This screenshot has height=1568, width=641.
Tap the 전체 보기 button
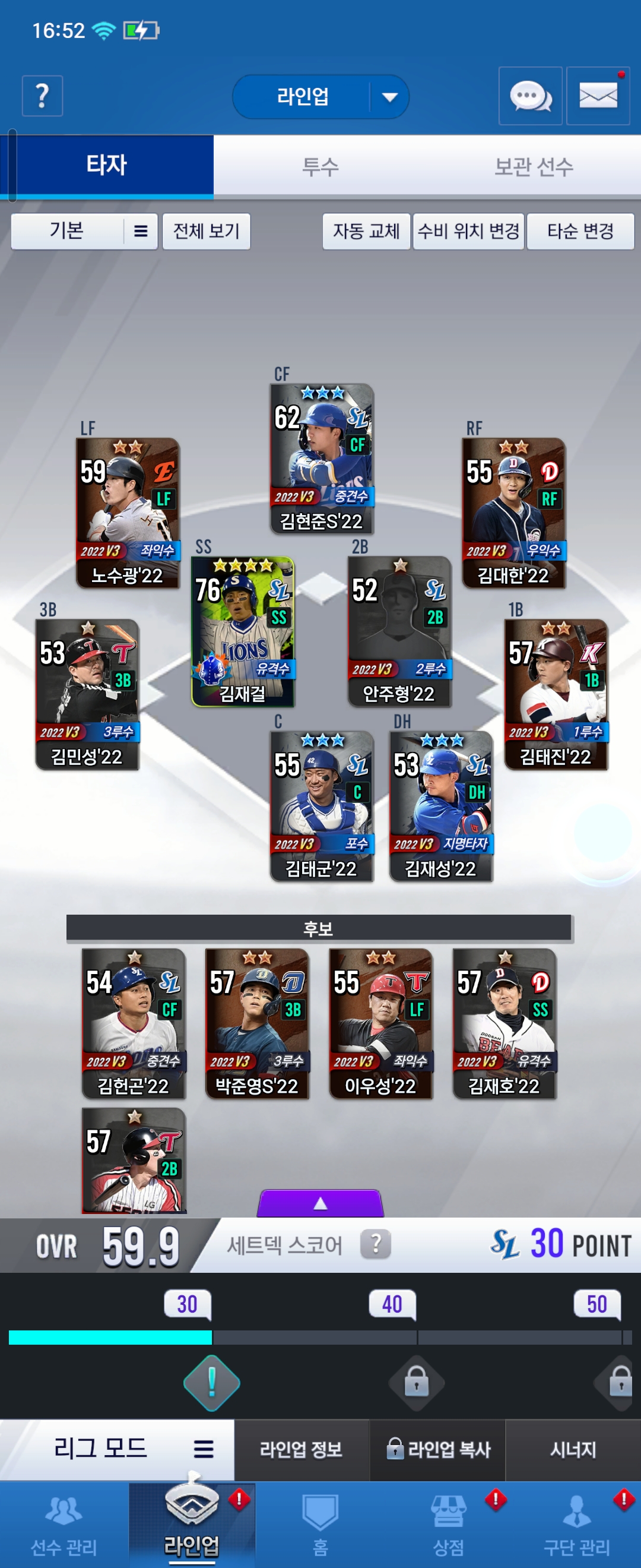pyautogui.click(x=206, y=230)
